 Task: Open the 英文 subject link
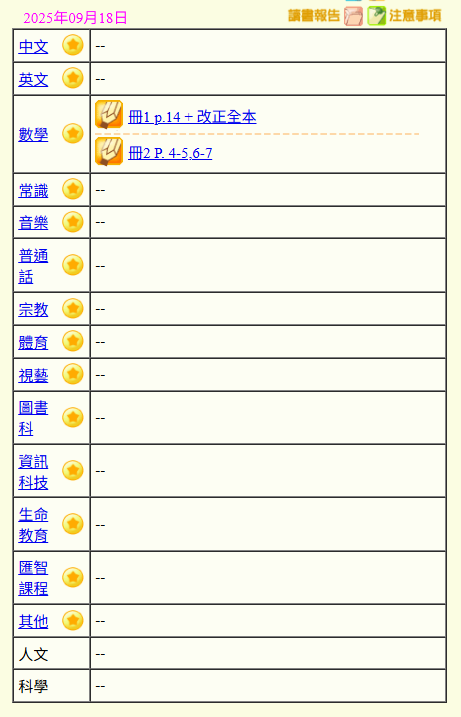pyautogui.click(x=33, y=80)
